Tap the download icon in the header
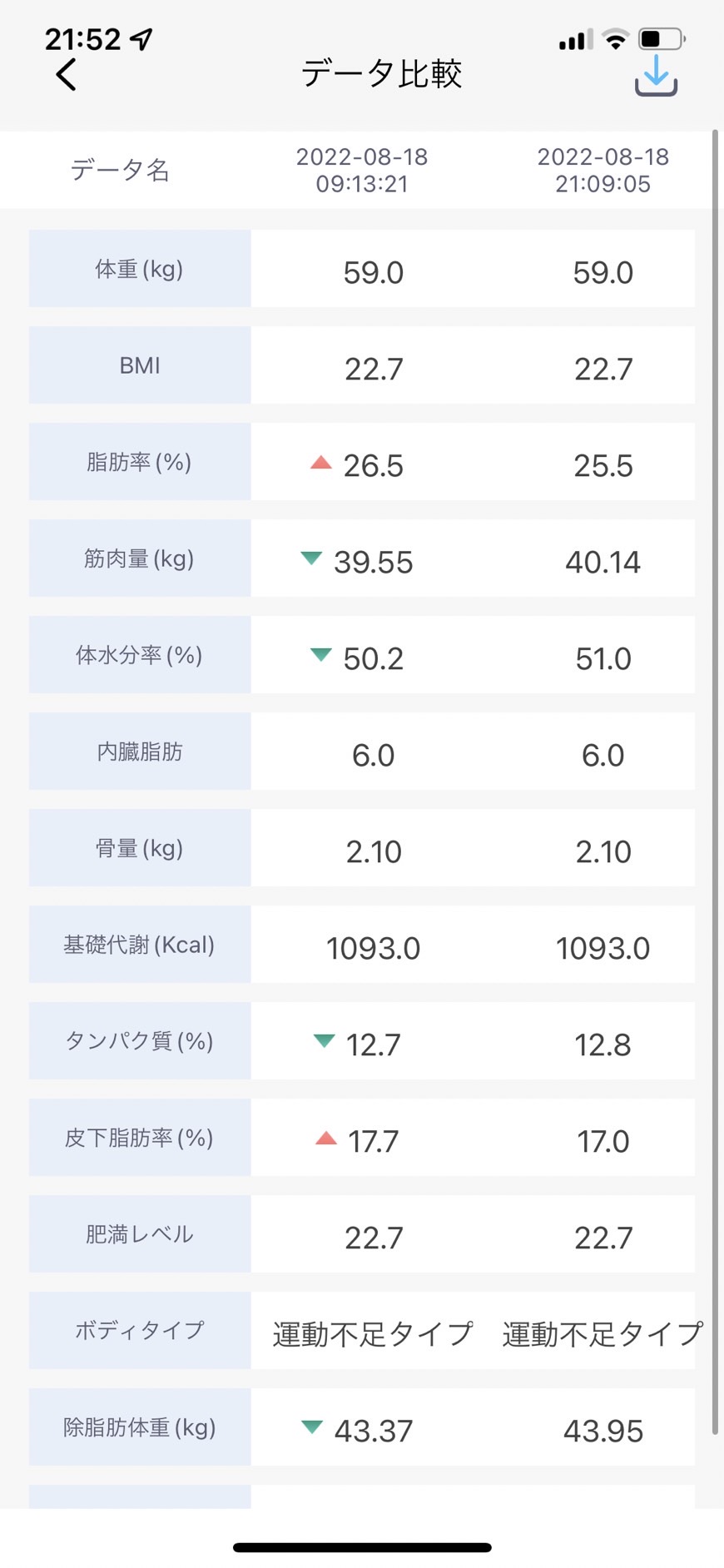The image size is (724, 1568). coord(656,75)
